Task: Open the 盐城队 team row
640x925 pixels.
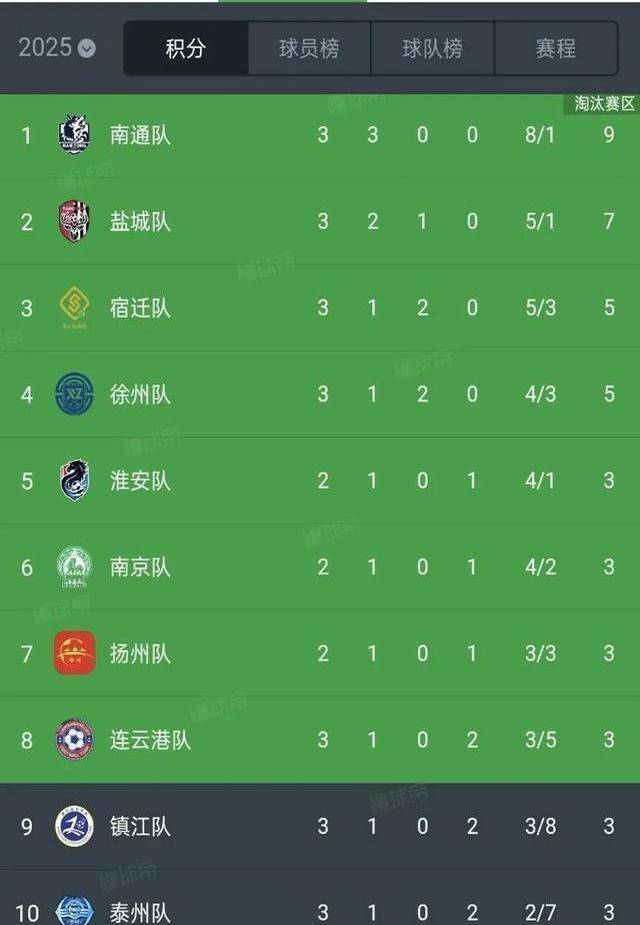Action: click(140, 221)
